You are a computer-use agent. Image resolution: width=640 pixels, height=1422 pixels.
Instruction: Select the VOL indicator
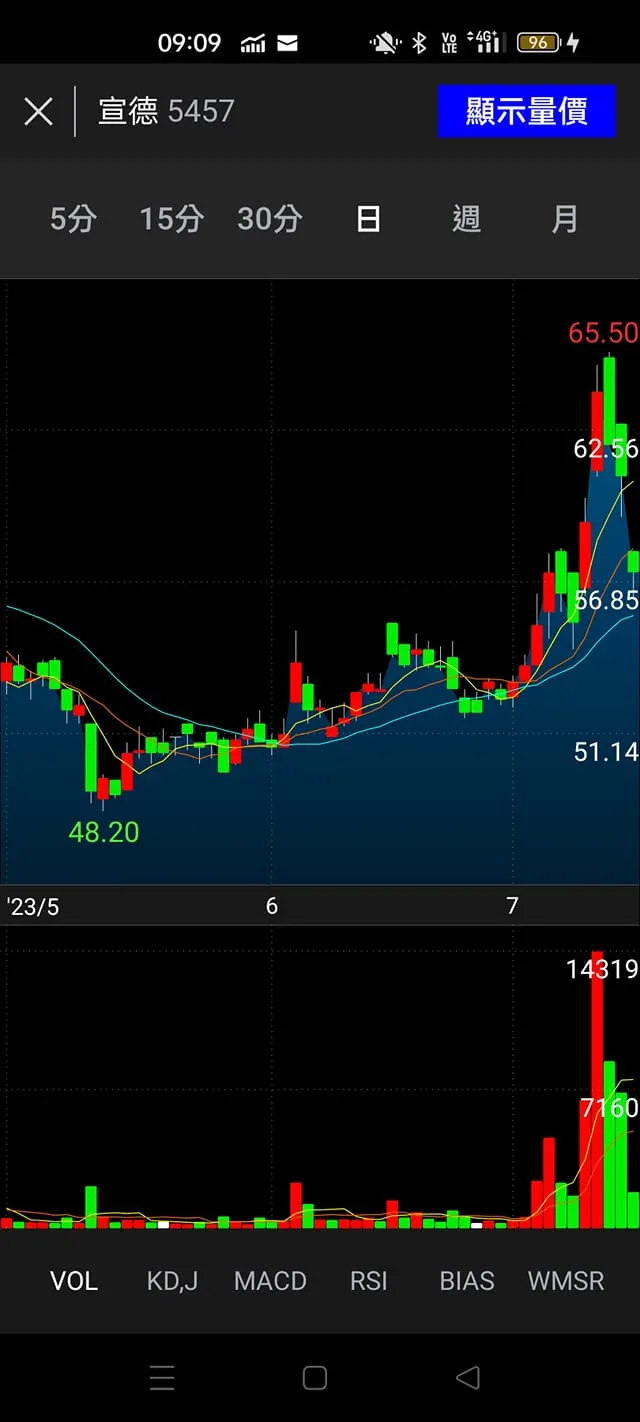coord(74,1281)
